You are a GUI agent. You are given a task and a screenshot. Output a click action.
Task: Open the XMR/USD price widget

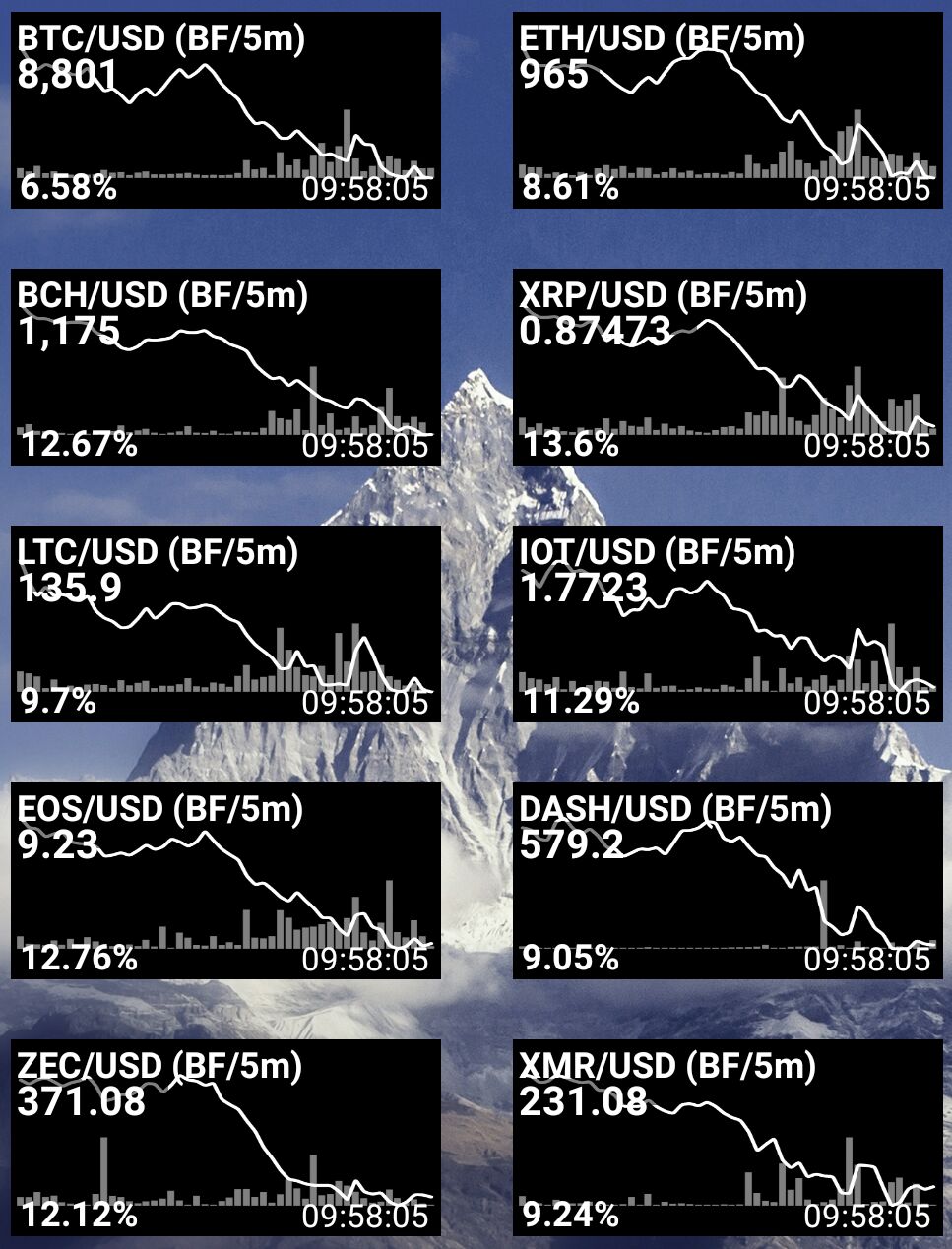pos(726,1138)
